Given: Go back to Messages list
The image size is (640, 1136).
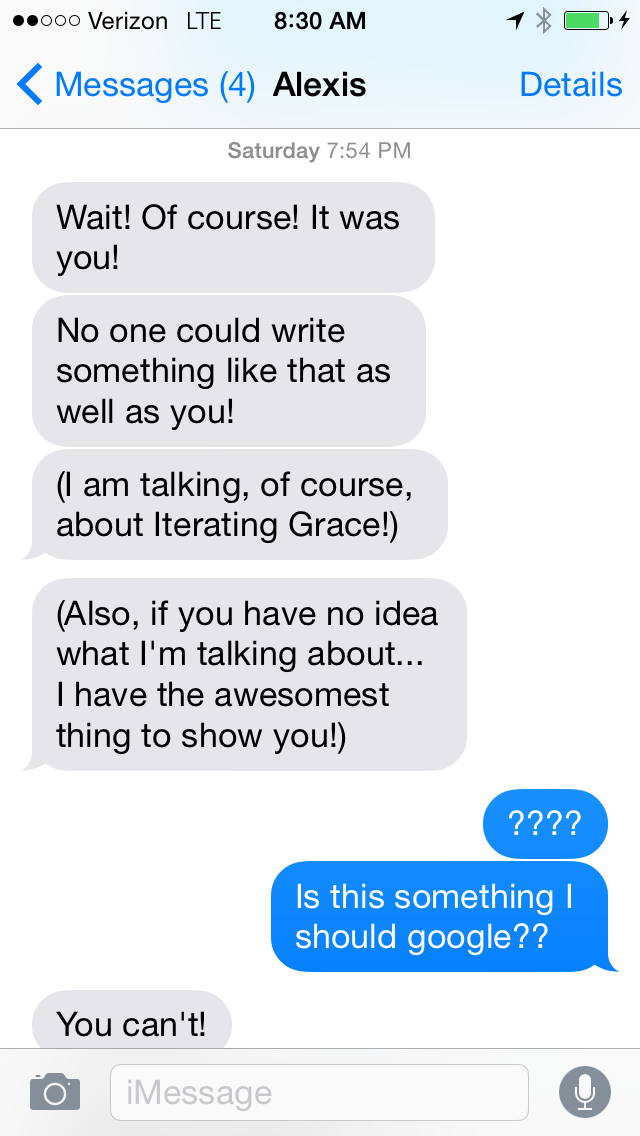Looking at the screenshot, I should [136, 85].
